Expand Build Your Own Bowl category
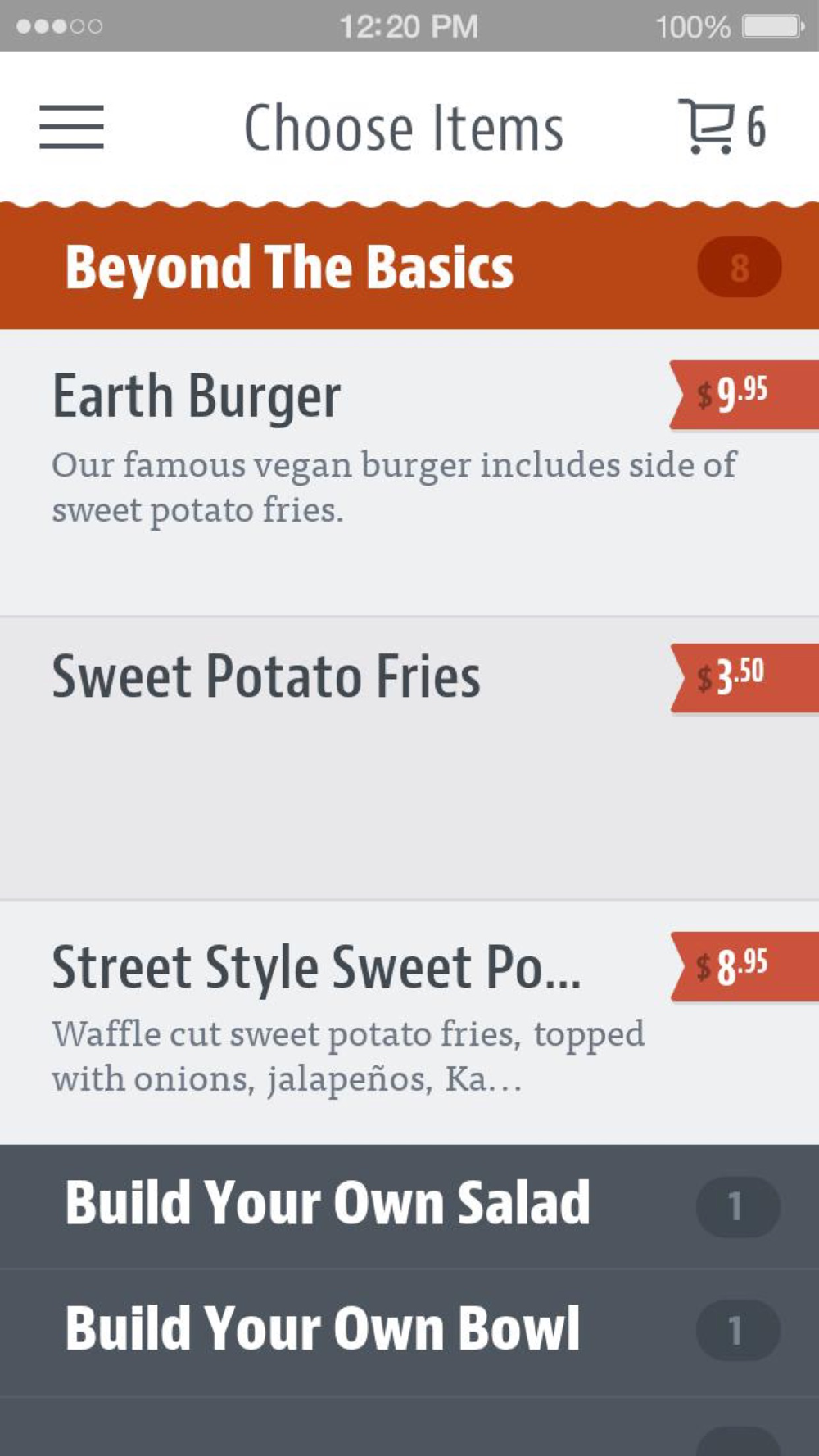 point(409,1332)
